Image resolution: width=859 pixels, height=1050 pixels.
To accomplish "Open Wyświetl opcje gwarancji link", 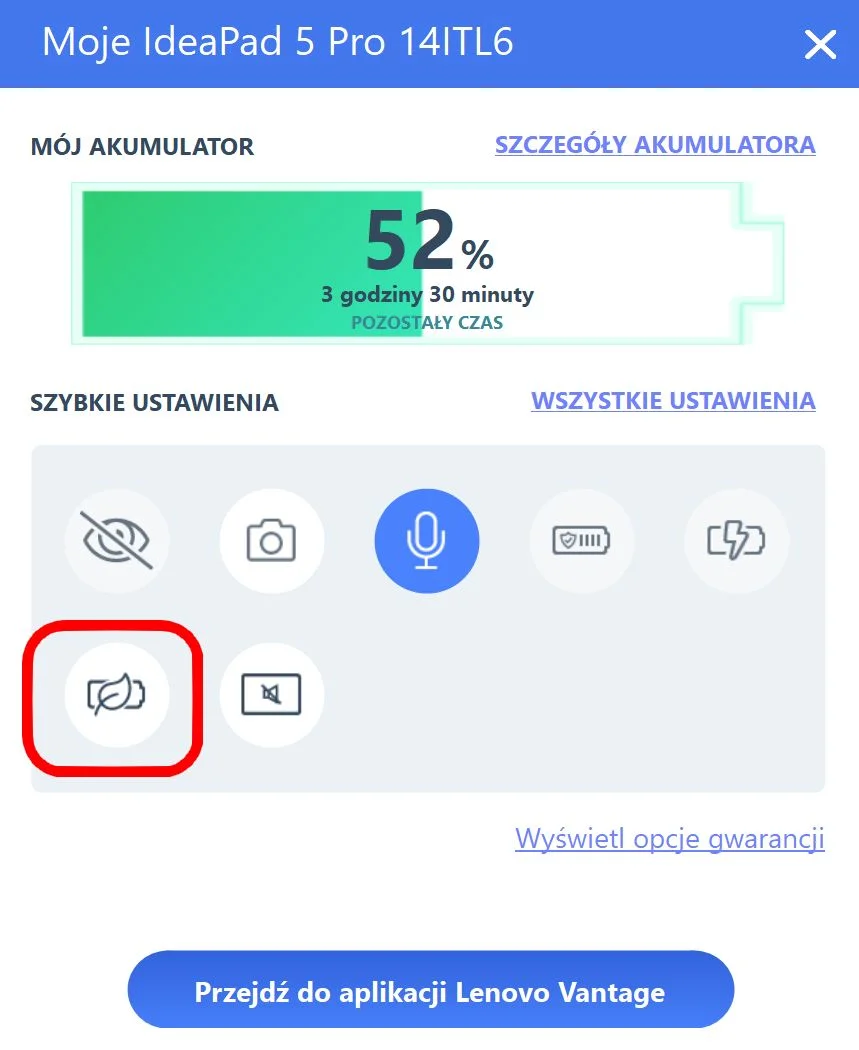I will pyautogui.click(x=669, y=837).
